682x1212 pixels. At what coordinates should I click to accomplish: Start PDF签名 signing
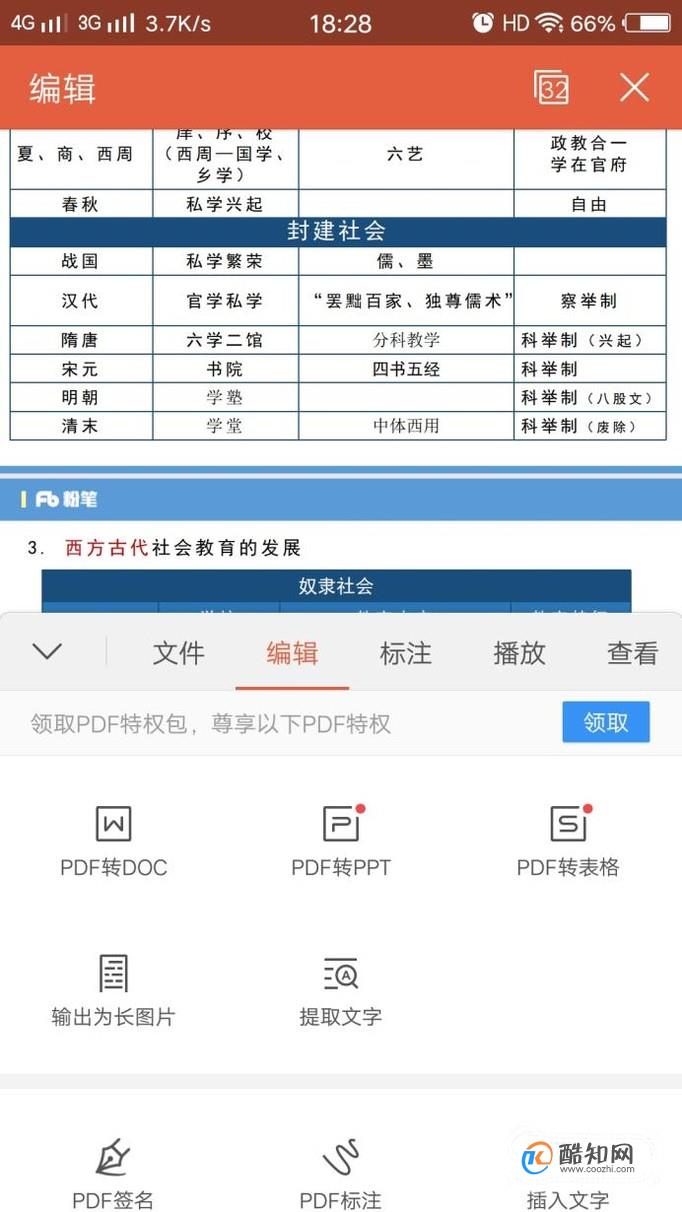113,1175
